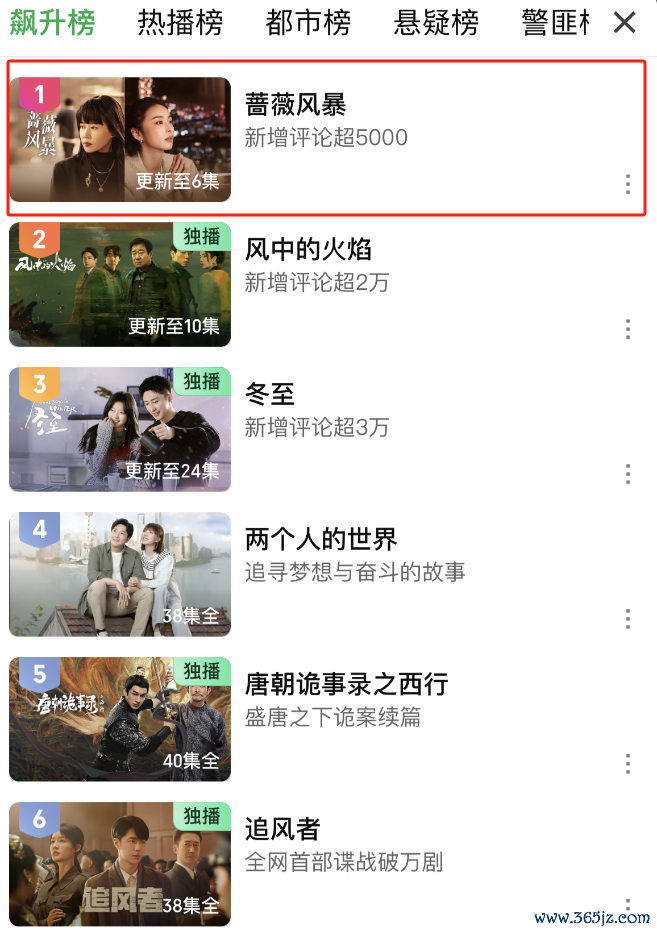Open more options for 风中的火焰
Image resolution: width=657 pixels, height=933 pixels.
pos(628,329)
